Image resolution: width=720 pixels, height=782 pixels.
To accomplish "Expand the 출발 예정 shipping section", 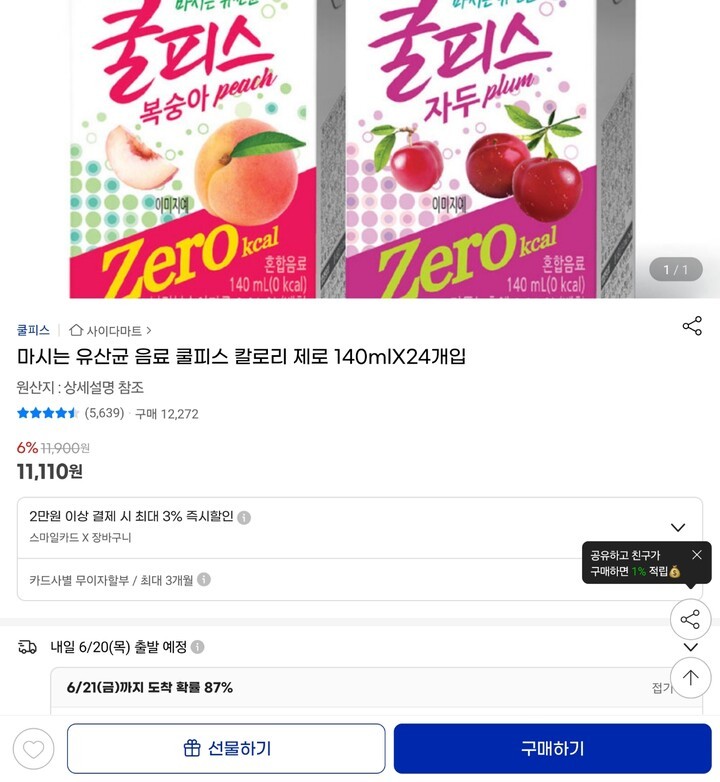I will 690,647.
